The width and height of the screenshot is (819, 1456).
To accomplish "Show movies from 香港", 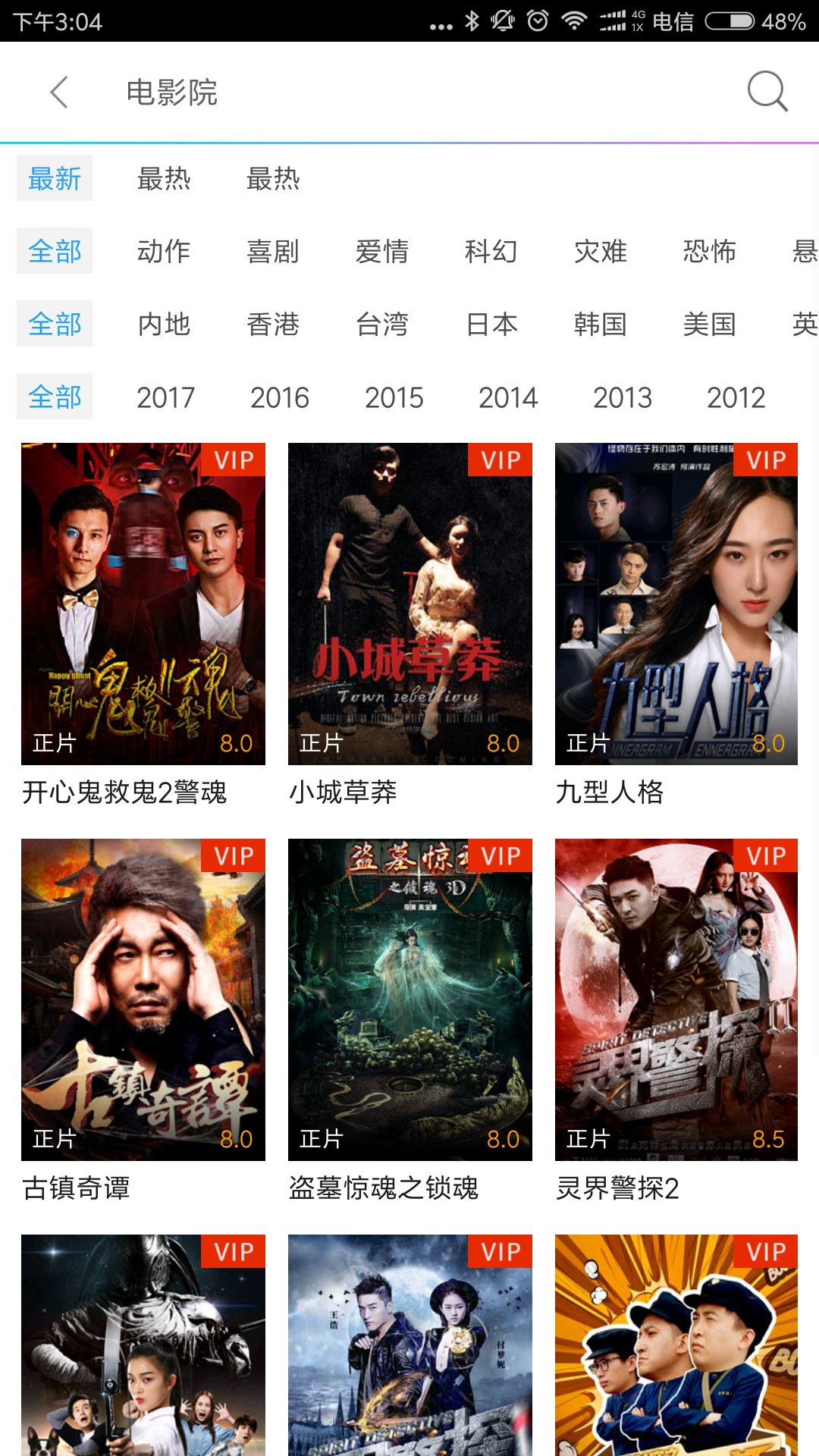I will [x=273, y=324].
